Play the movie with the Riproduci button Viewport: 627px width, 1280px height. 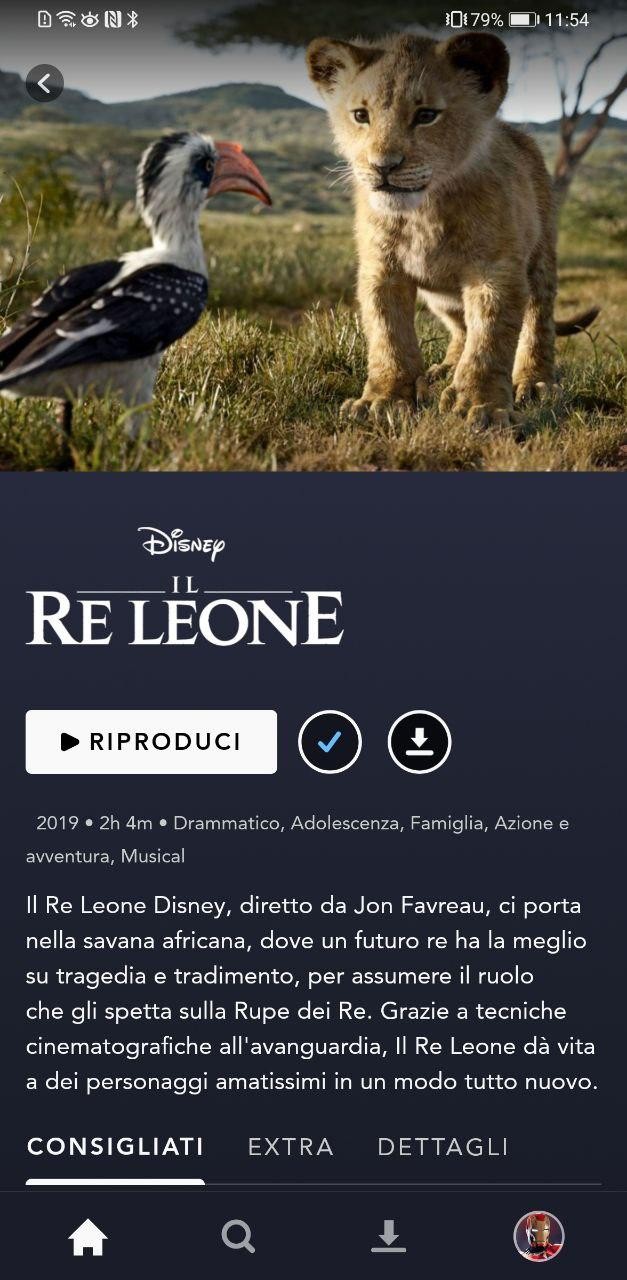click(x=151, y=742)
